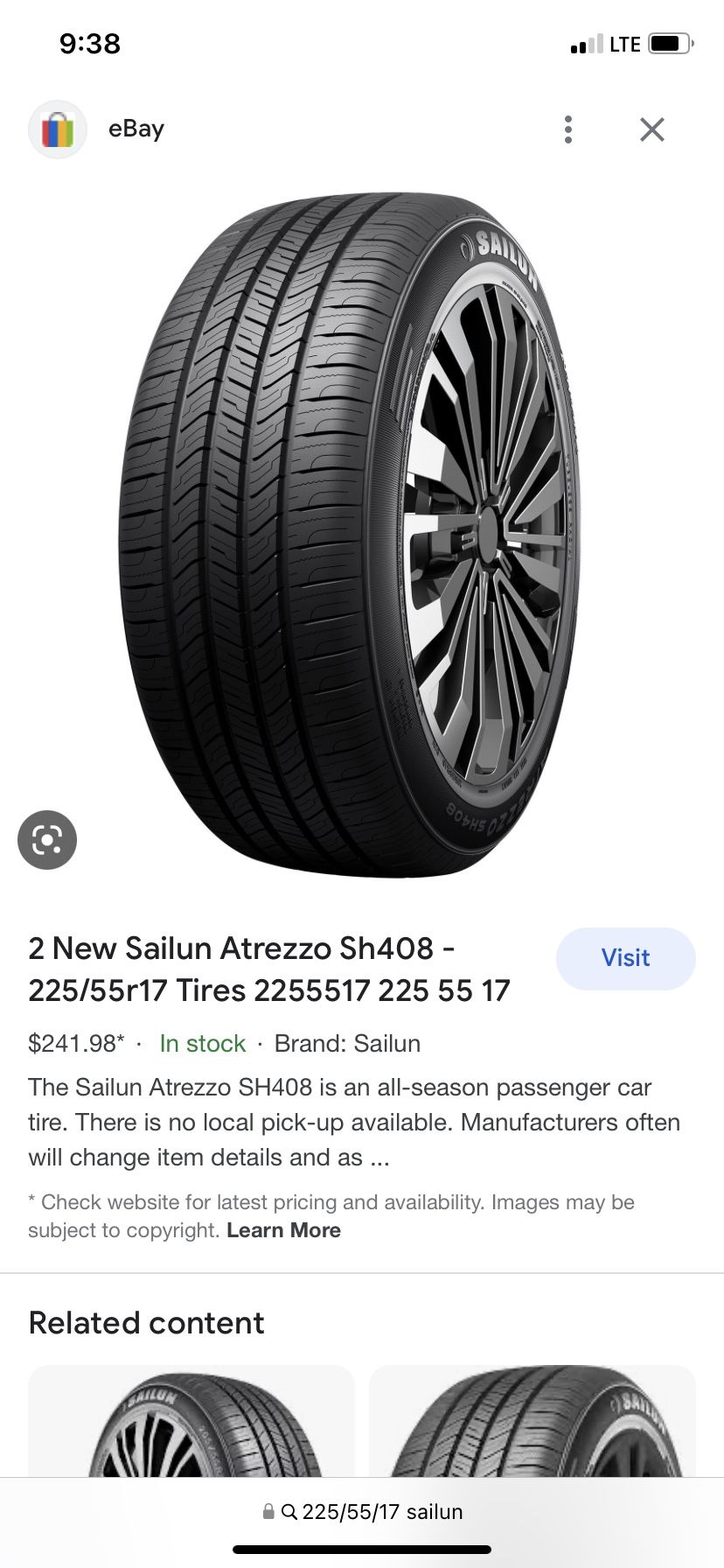Image resolution: width=724 pixels, height=1568 pixels.
Task: Close the image result panel
Action: [651, 129]
